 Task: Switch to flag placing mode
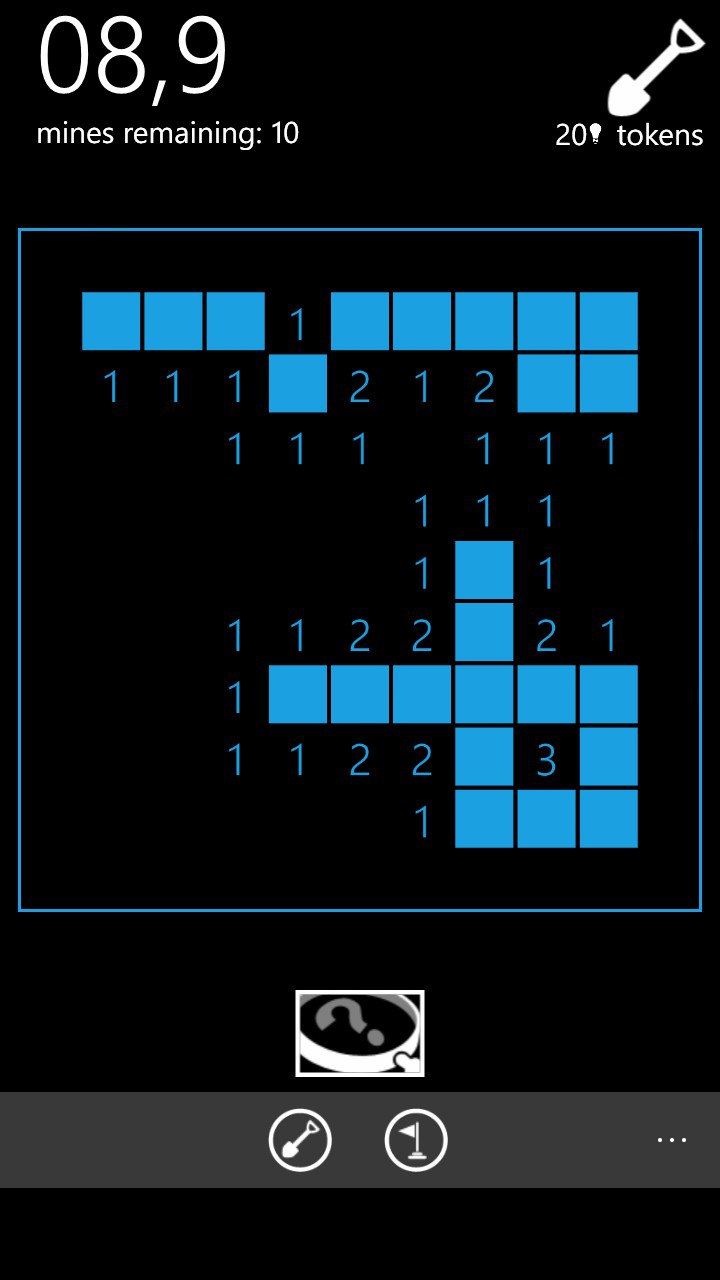tap(416, 1140)
